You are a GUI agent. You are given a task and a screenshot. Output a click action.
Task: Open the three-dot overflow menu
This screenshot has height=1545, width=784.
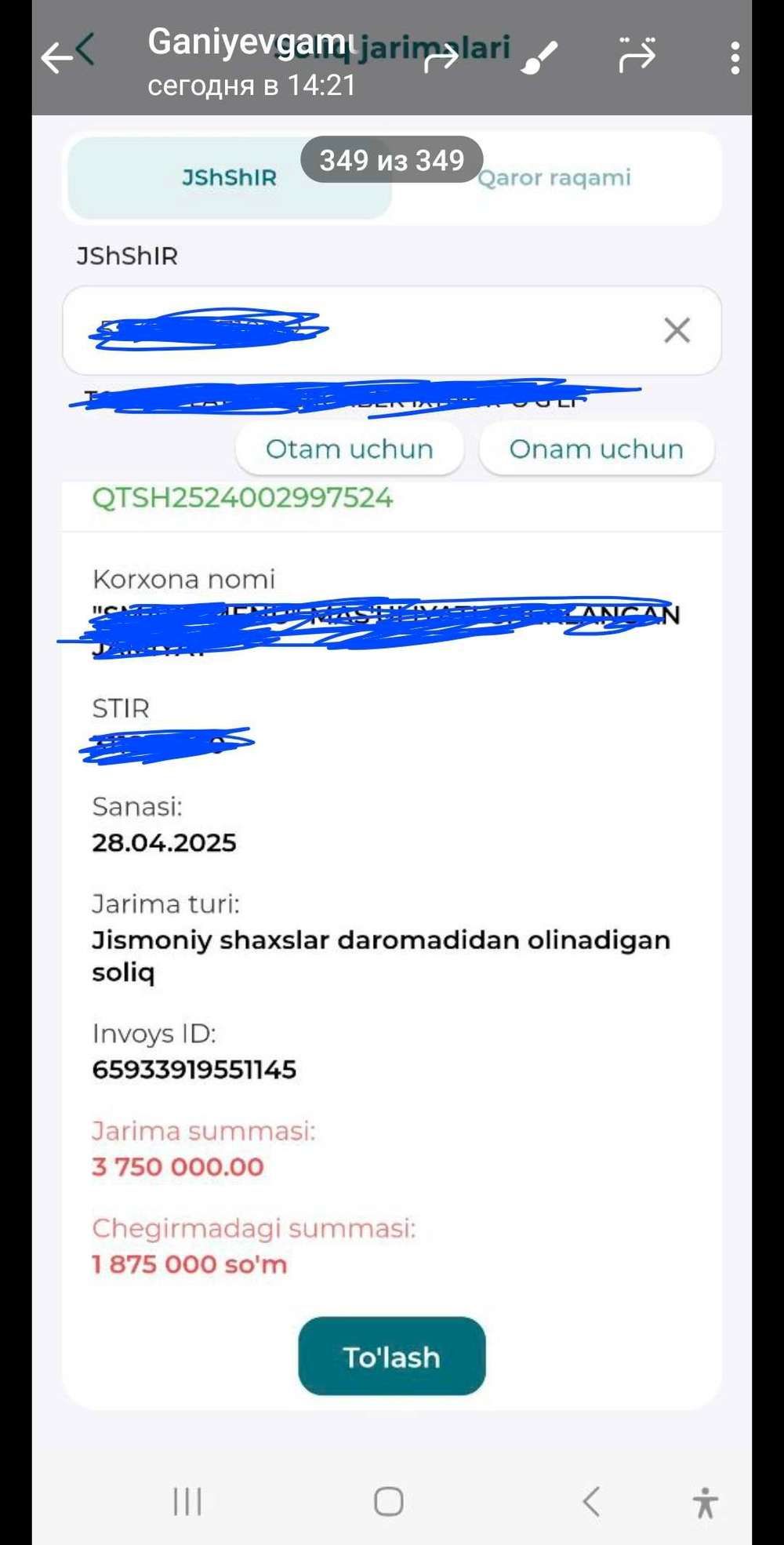(x=735, y=58)
